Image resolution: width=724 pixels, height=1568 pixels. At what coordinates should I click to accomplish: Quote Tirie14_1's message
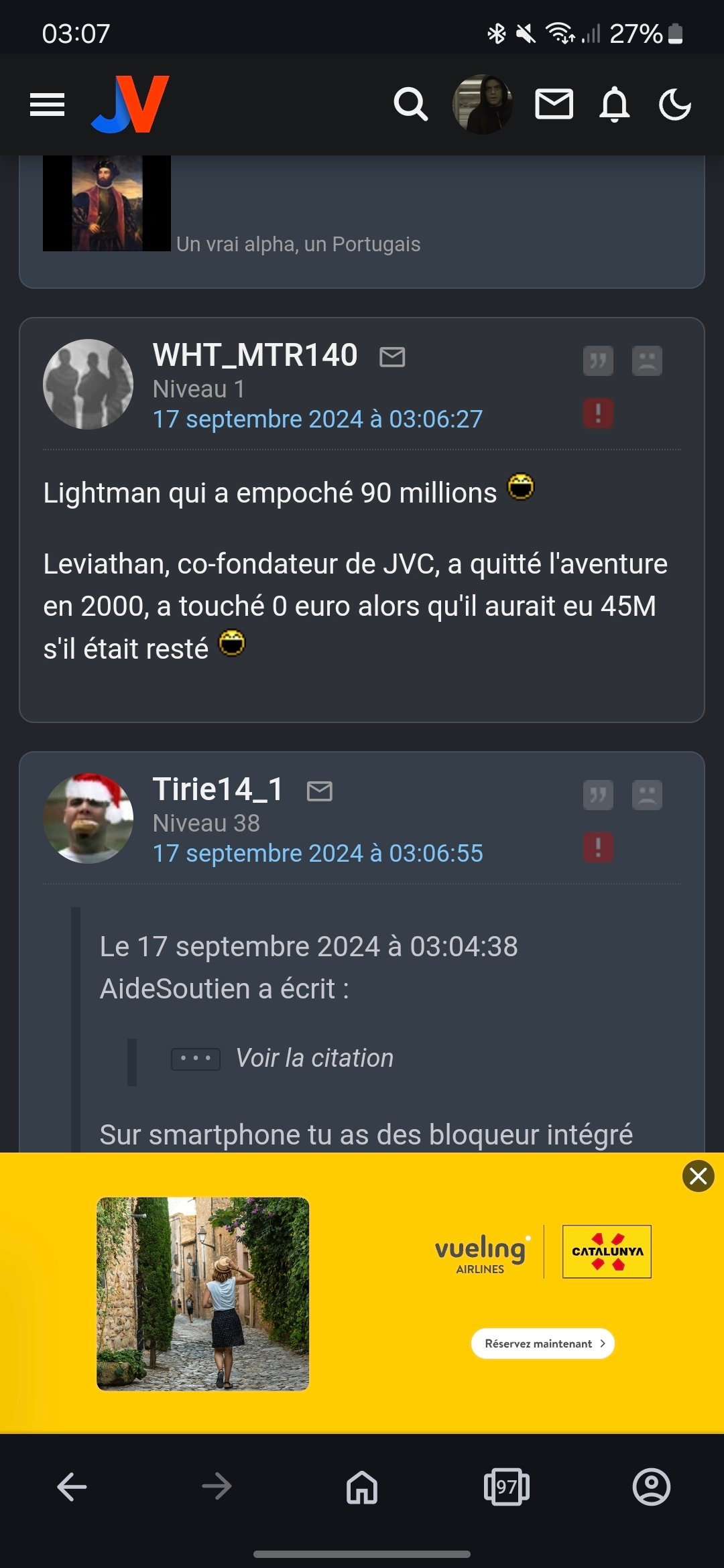(598, 795)
